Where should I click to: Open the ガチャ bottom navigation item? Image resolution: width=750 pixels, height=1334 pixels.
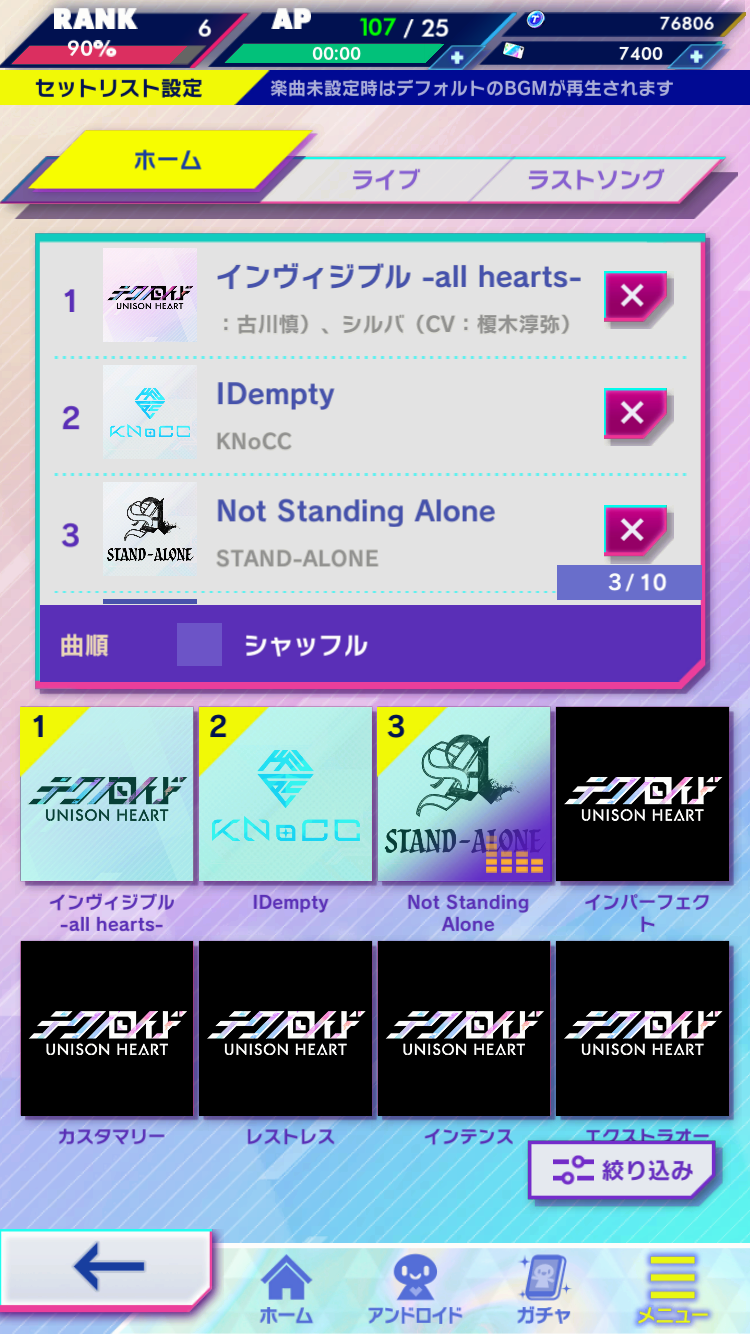(x=544, y=1289)
